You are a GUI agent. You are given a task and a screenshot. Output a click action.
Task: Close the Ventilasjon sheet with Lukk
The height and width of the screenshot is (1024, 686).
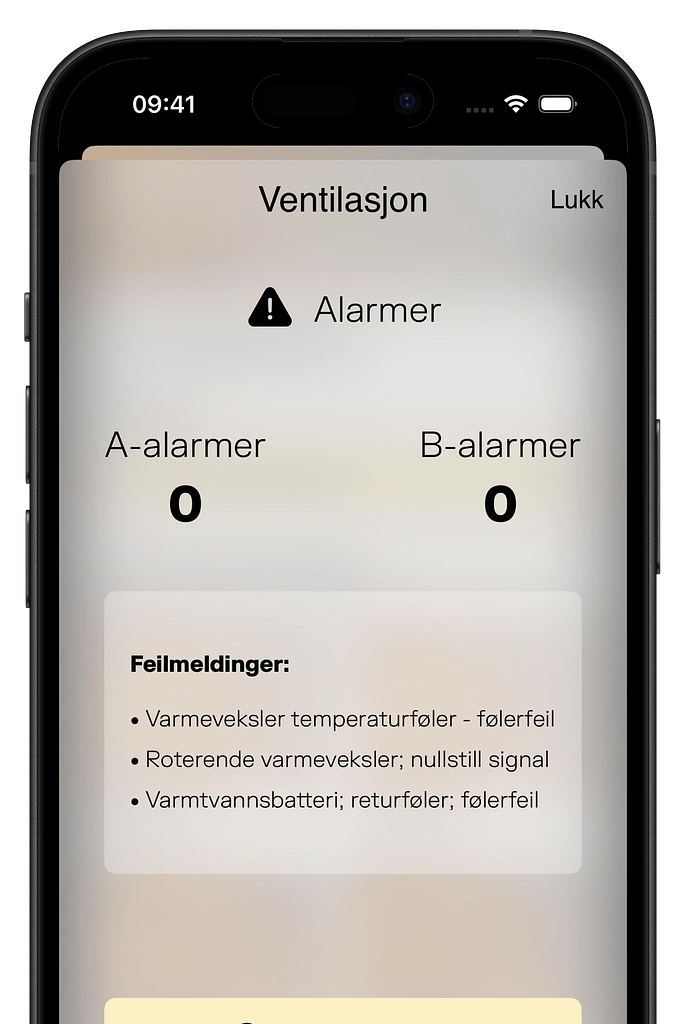pyautogui.click(x=577, y=200)
